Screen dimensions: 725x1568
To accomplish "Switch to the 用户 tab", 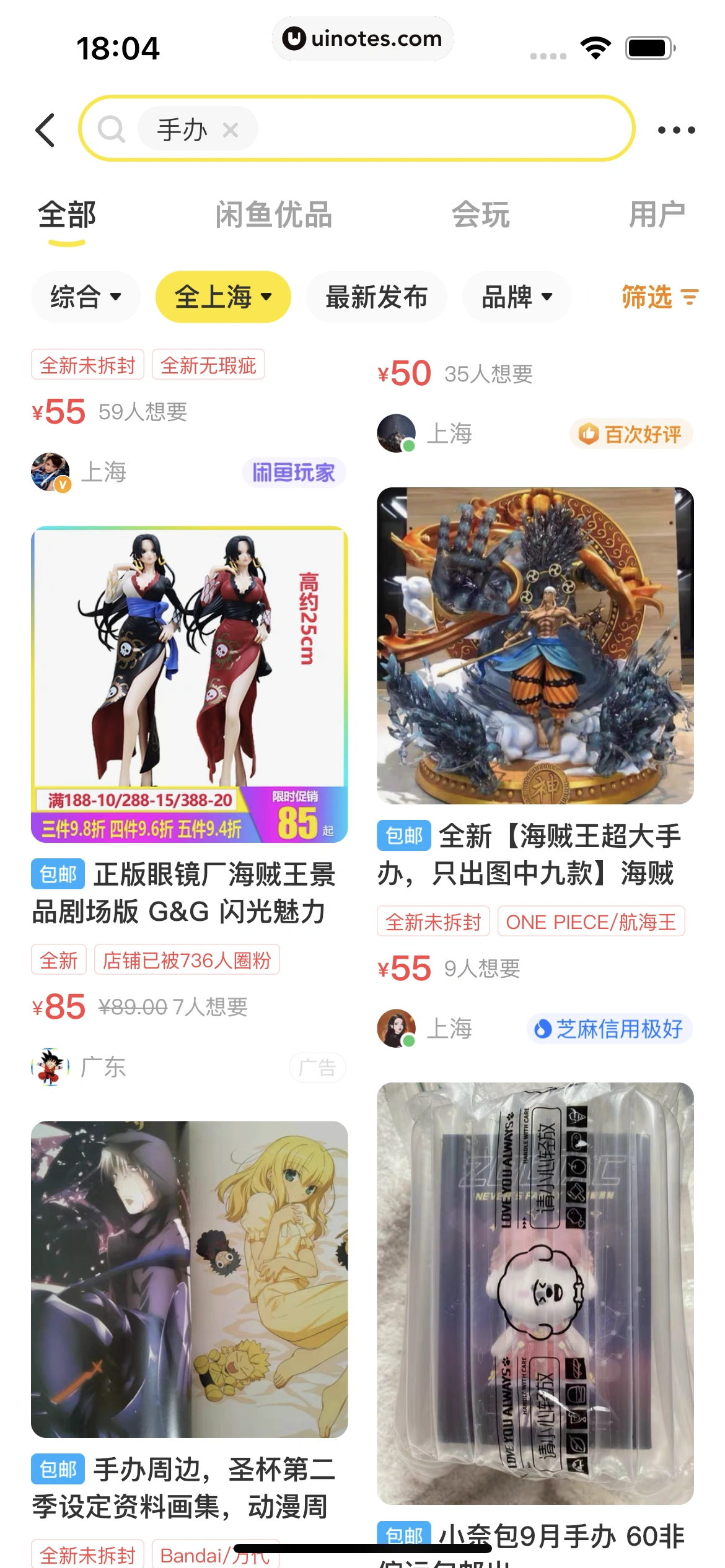I will [656, 216].
